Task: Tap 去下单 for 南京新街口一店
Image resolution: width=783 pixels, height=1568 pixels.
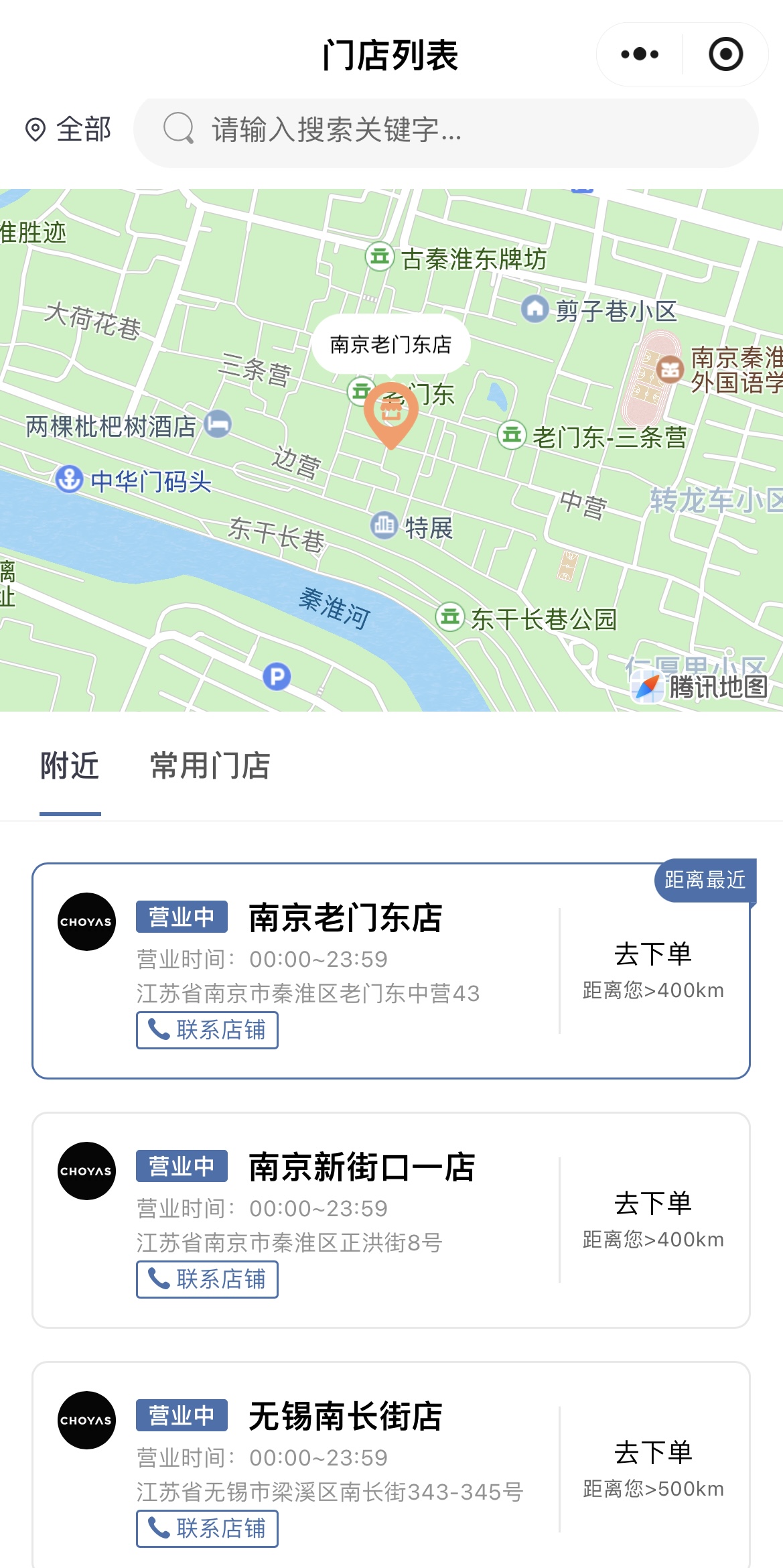Action: [x=653, y=1203]
